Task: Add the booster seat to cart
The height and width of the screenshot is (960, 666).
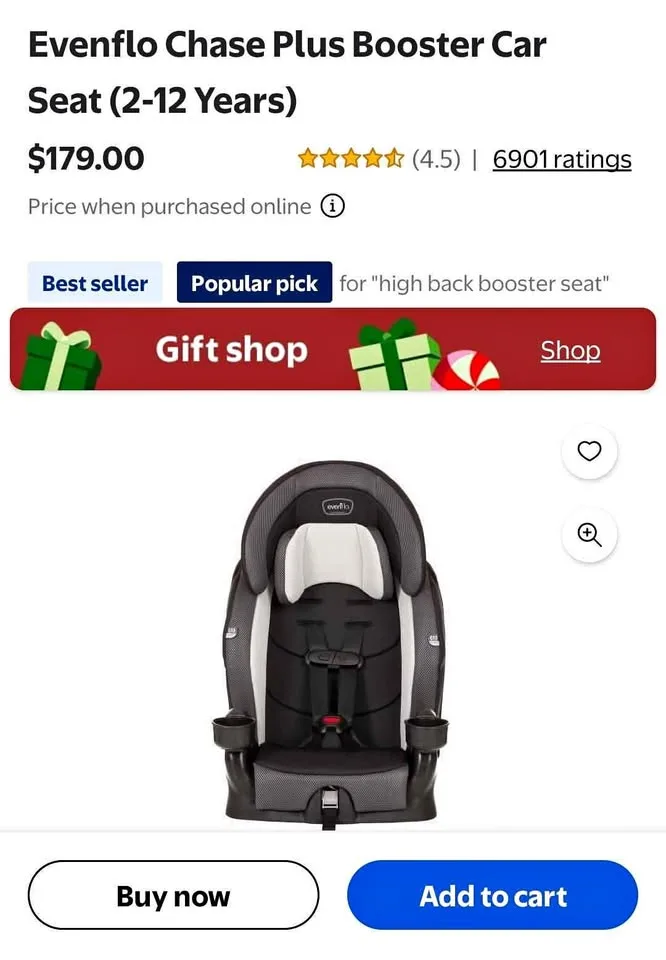Action: tap(492, 894)
